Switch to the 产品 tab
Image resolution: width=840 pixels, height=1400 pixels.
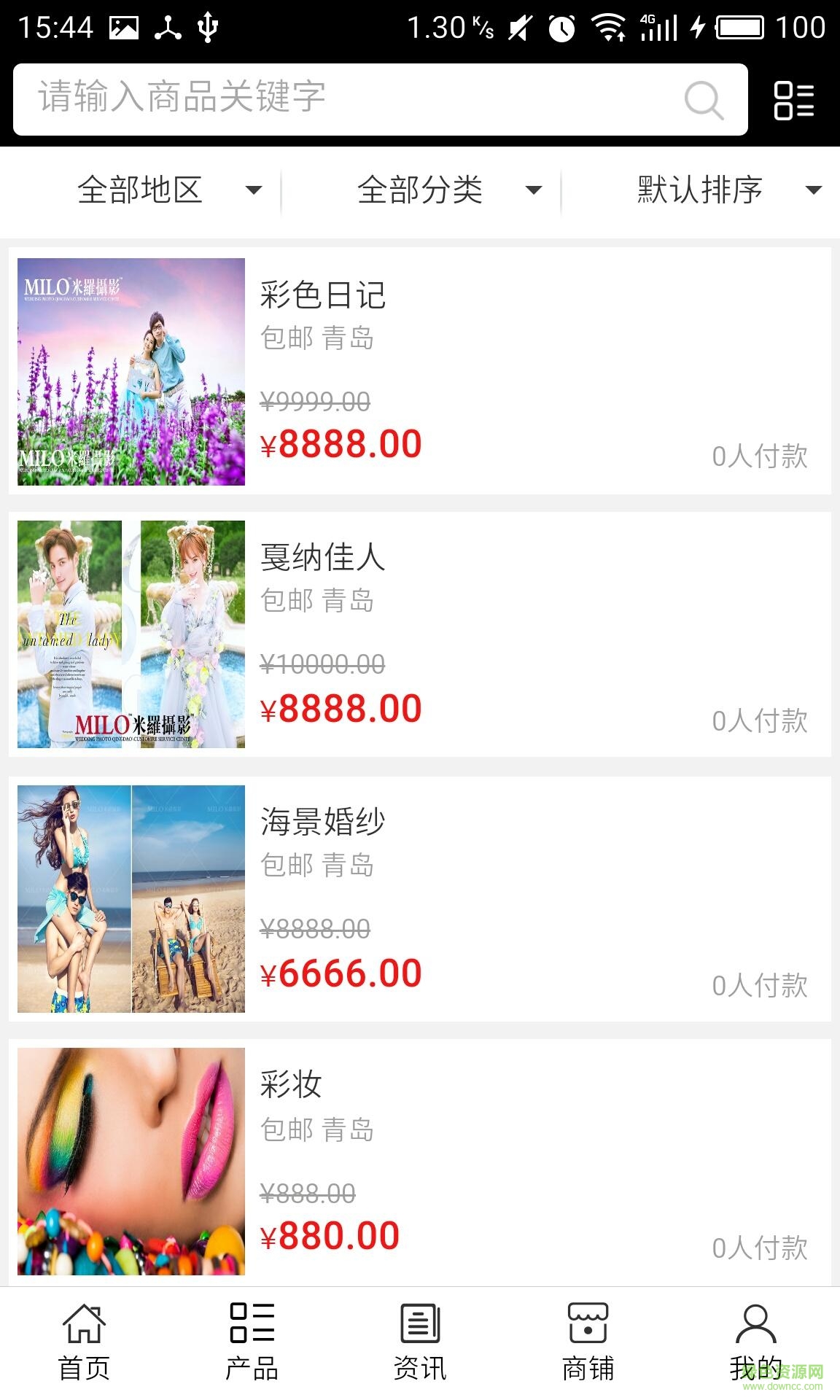tap(252, 1342)
